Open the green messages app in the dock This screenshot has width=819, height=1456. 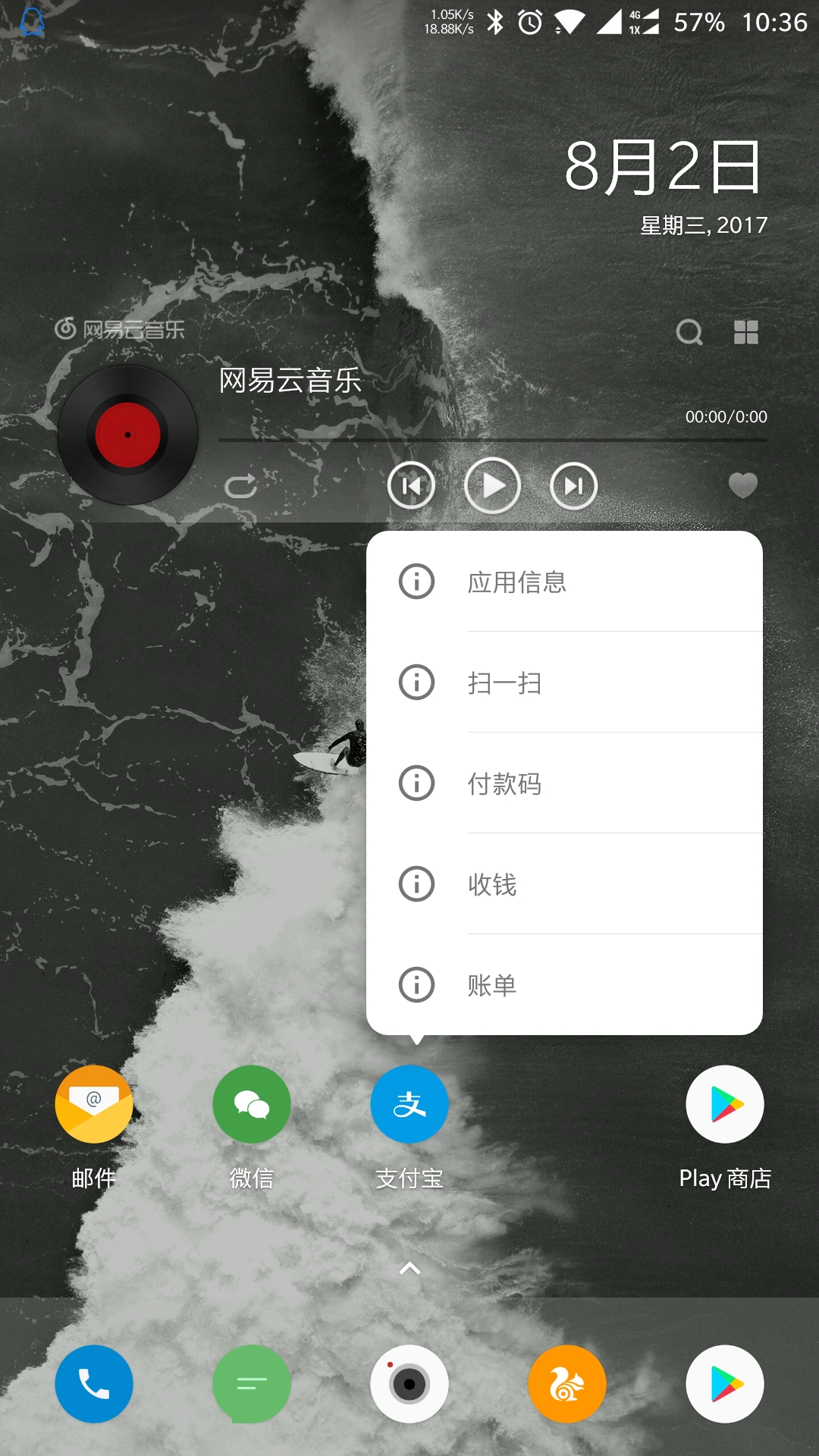pyautogui.click(x=252, y=1384)
